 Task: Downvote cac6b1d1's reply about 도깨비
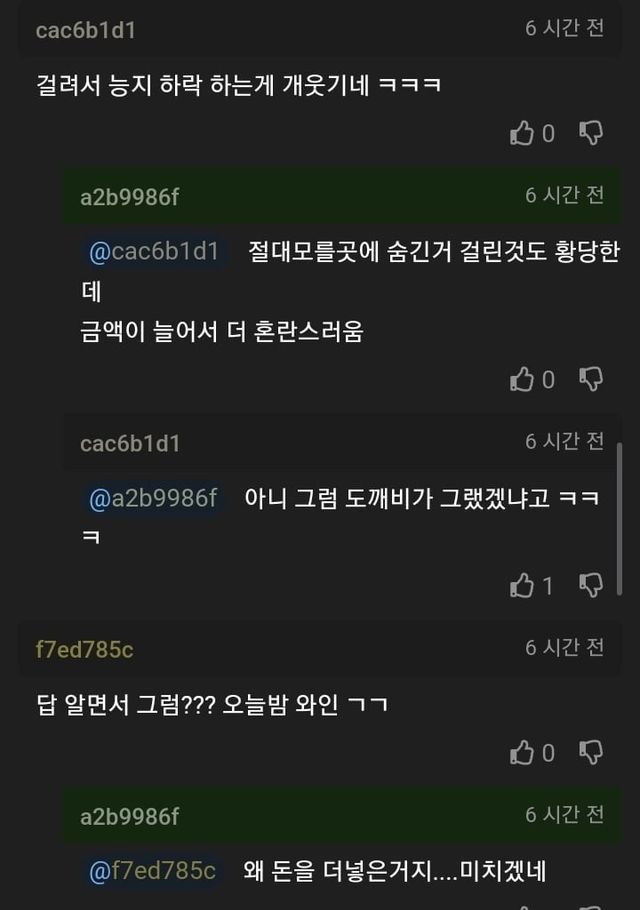point(592,584)
